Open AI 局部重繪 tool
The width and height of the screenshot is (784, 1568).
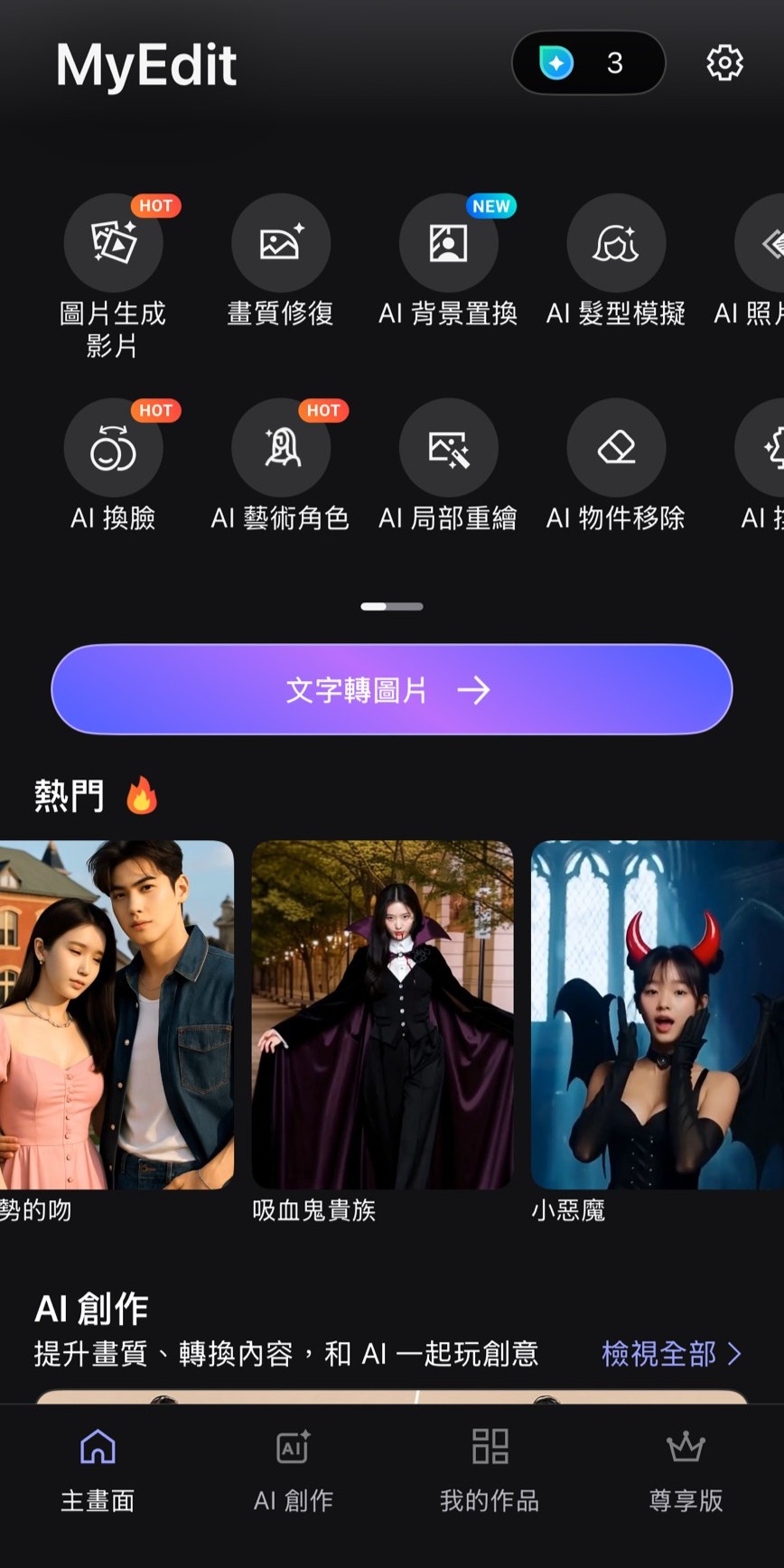(x=448, y=449)
